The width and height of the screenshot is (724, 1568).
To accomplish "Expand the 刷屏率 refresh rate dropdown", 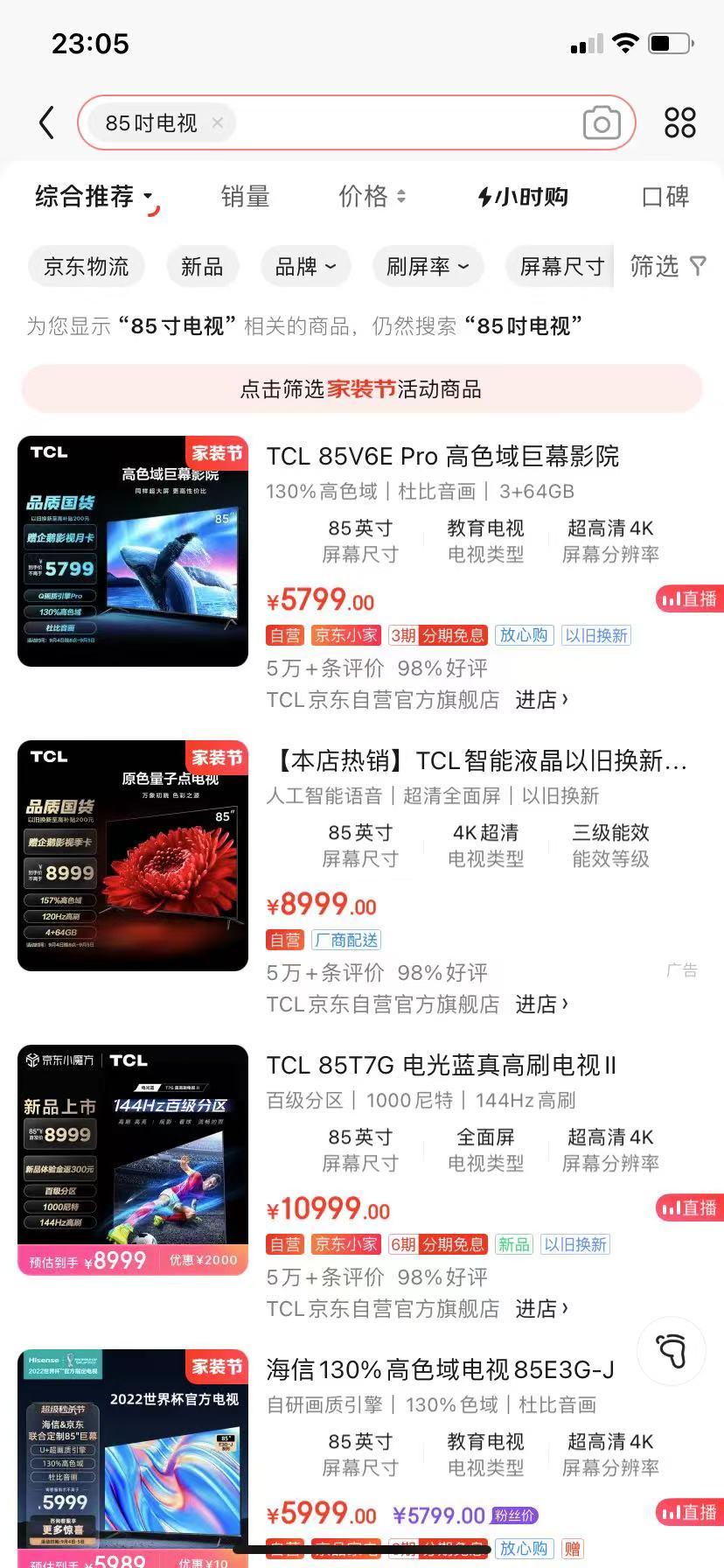I will [x=428, y=267].
